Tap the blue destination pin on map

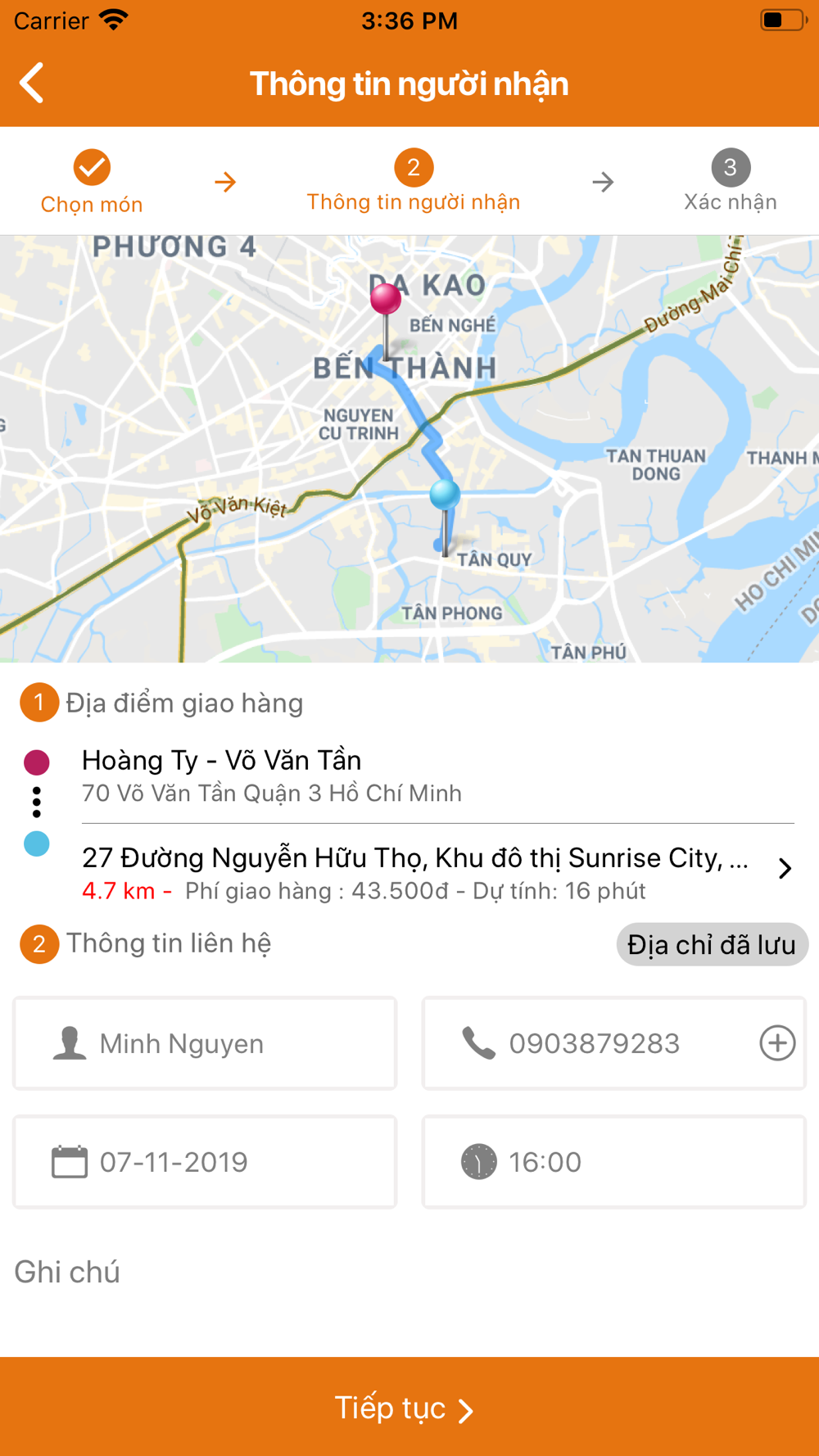(x=445, y=496)
